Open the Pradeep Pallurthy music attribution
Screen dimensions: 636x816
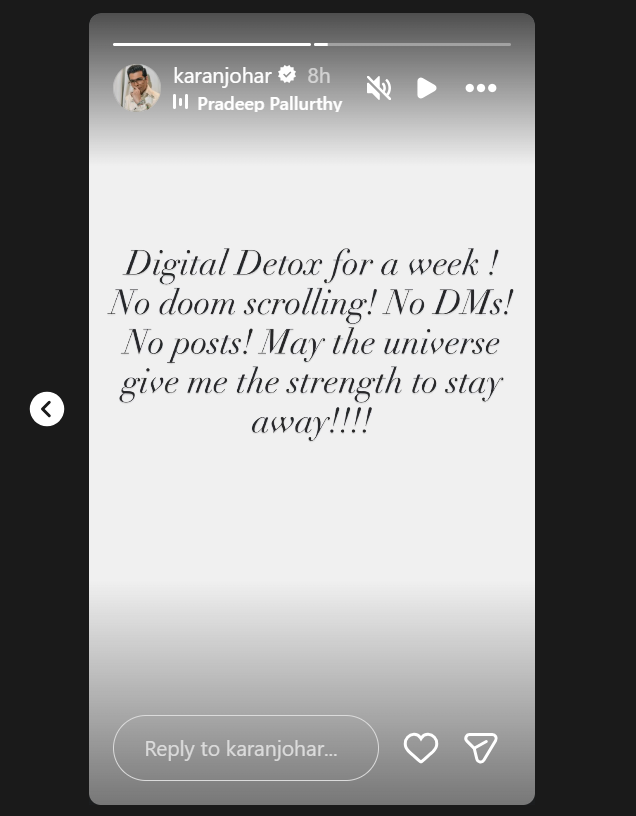pyautogui.click(x=268, y=103)
